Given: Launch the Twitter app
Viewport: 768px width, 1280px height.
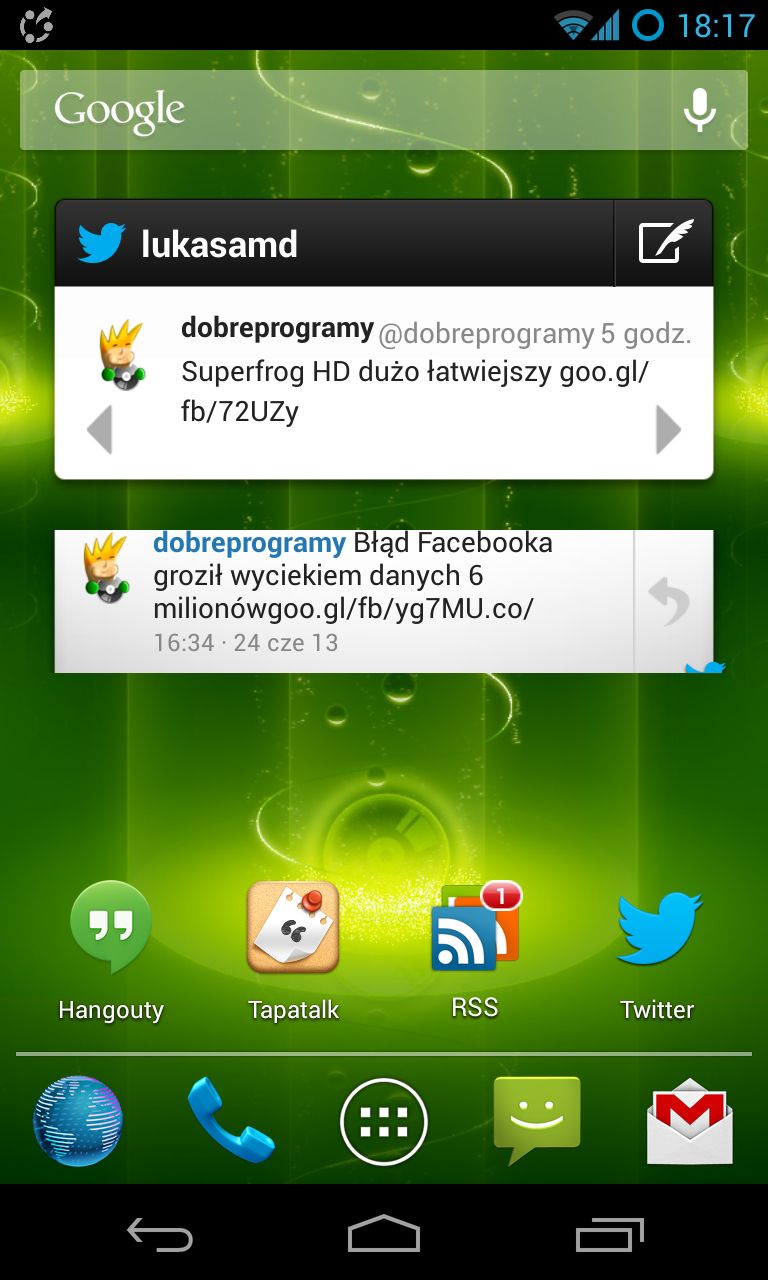Looking at the screenshot, I should [658, 951].
